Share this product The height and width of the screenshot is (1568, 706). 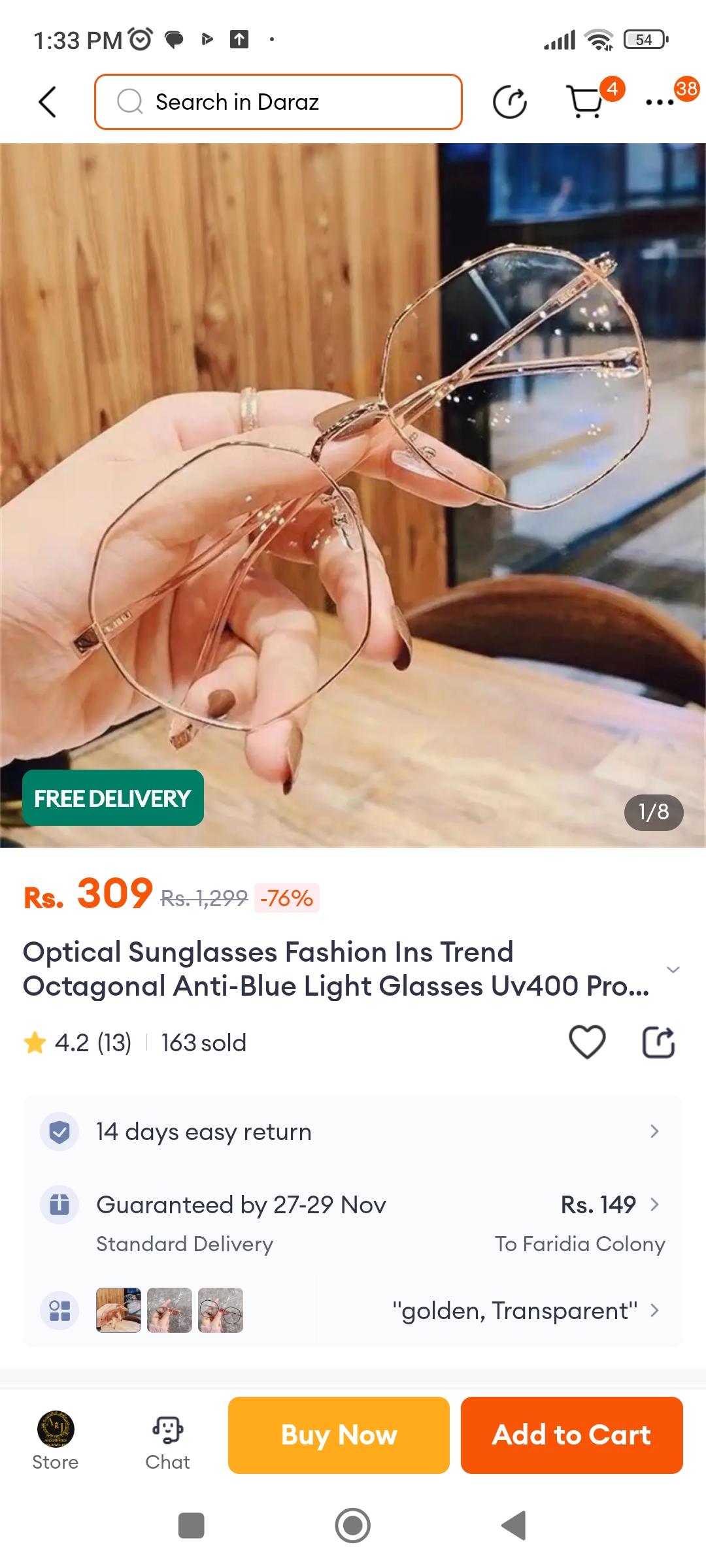pyautogui.click(x=658, y=1042)
